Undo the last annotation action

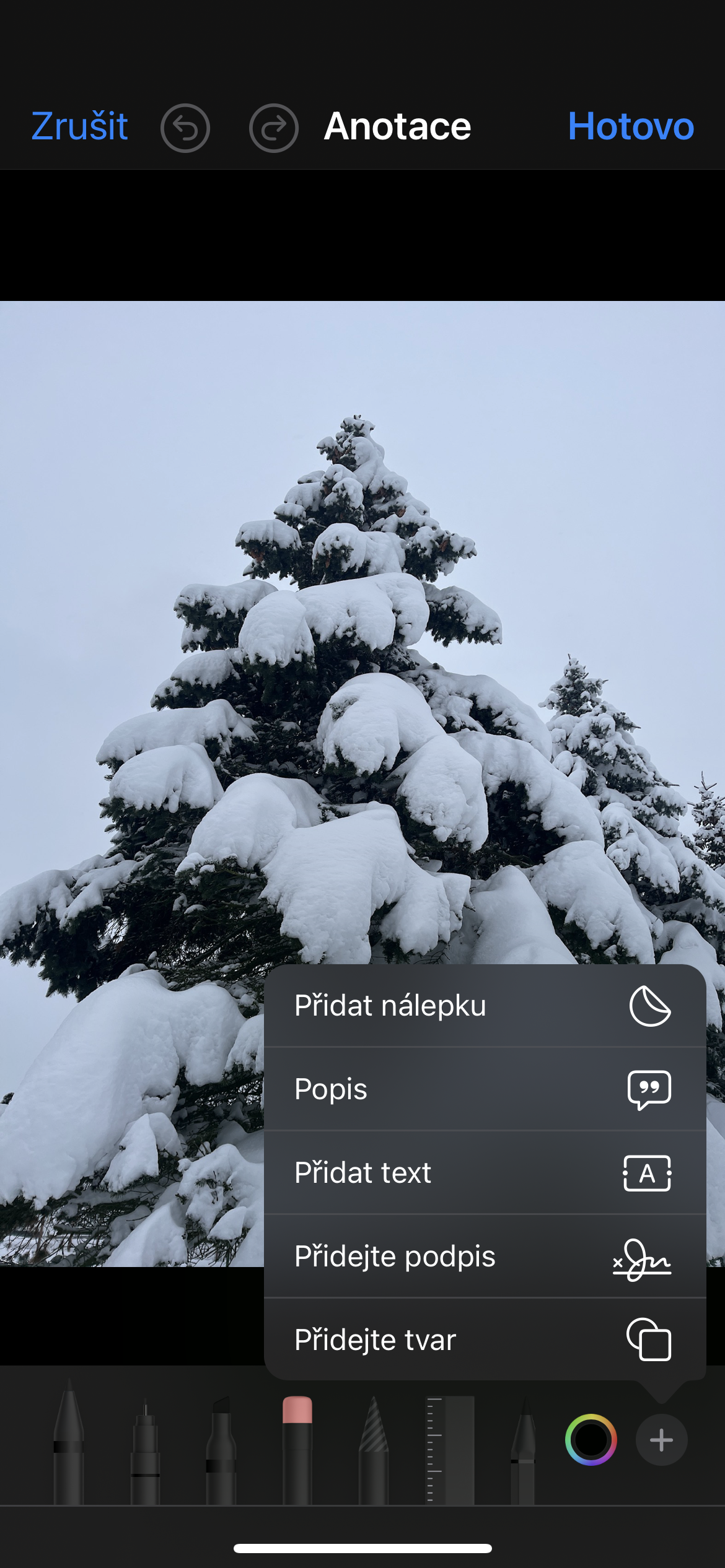tap(185, 128)
